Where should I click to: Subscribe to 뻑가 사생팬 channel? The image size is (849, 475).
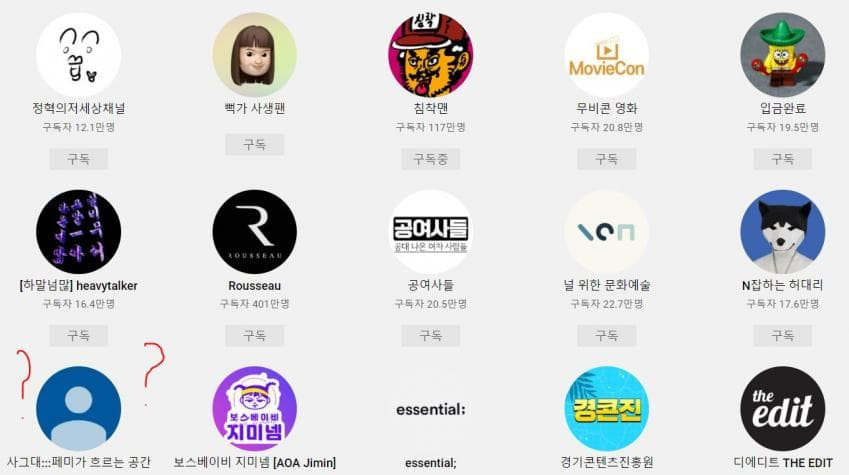[254, 145]
